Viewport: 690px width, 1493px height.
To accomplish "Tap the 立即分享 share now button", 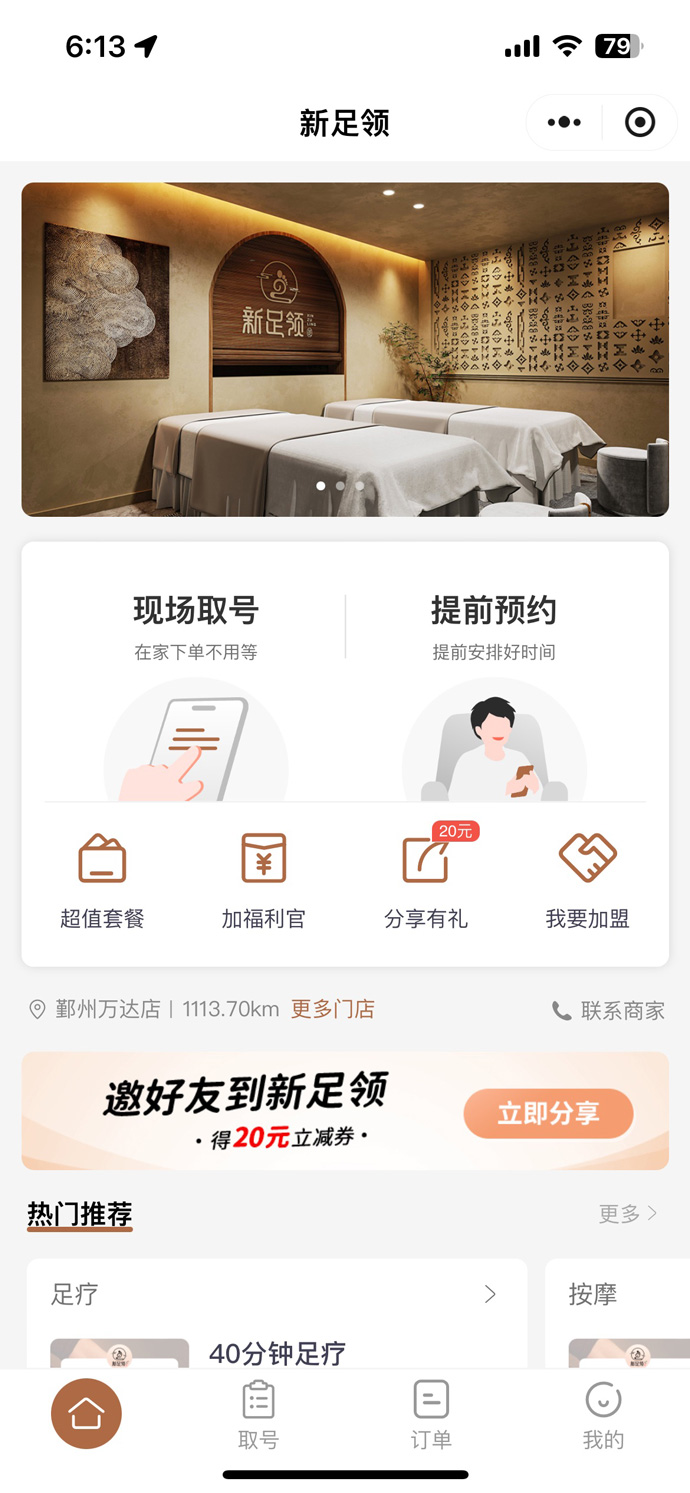I will click(x=548, y=1113).
